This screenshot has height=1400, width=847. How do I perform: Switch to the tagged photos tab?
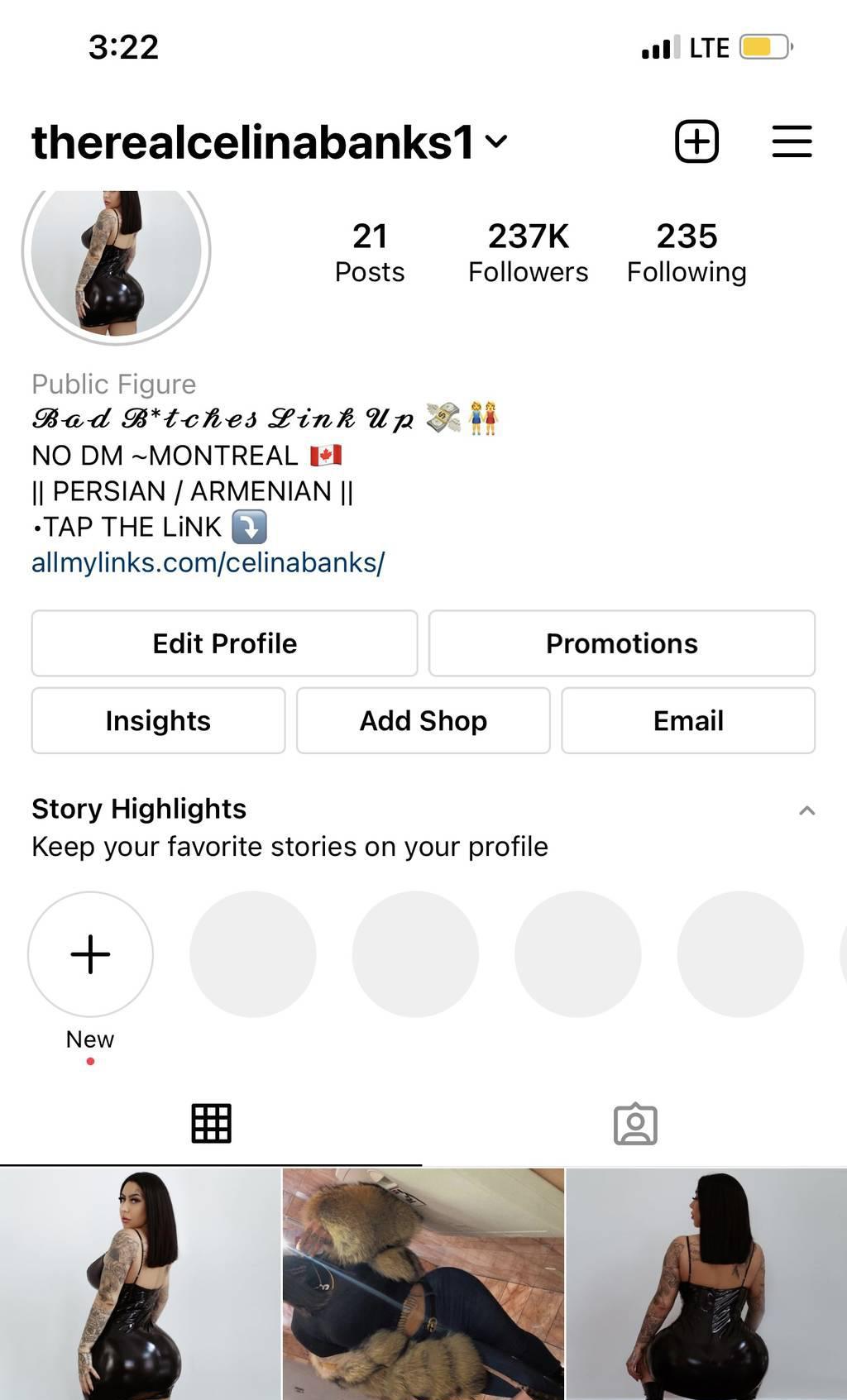pos(635,1124)
